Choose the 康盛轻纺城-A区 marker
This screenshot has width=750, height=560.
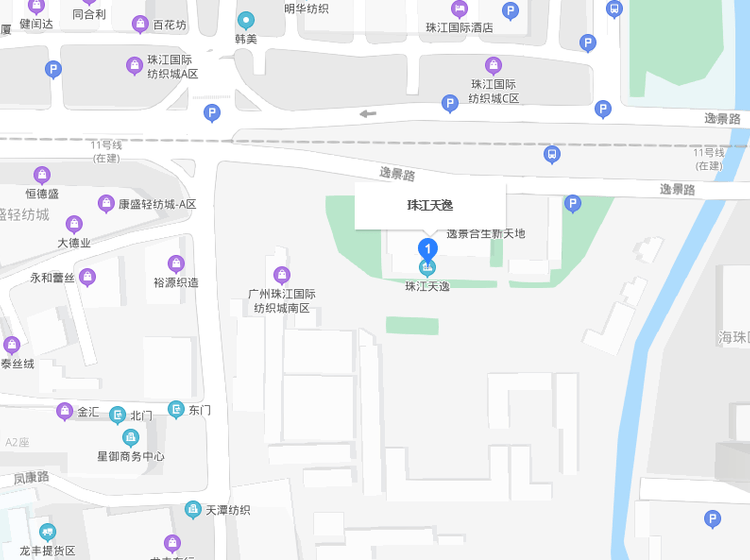(106, 204)
